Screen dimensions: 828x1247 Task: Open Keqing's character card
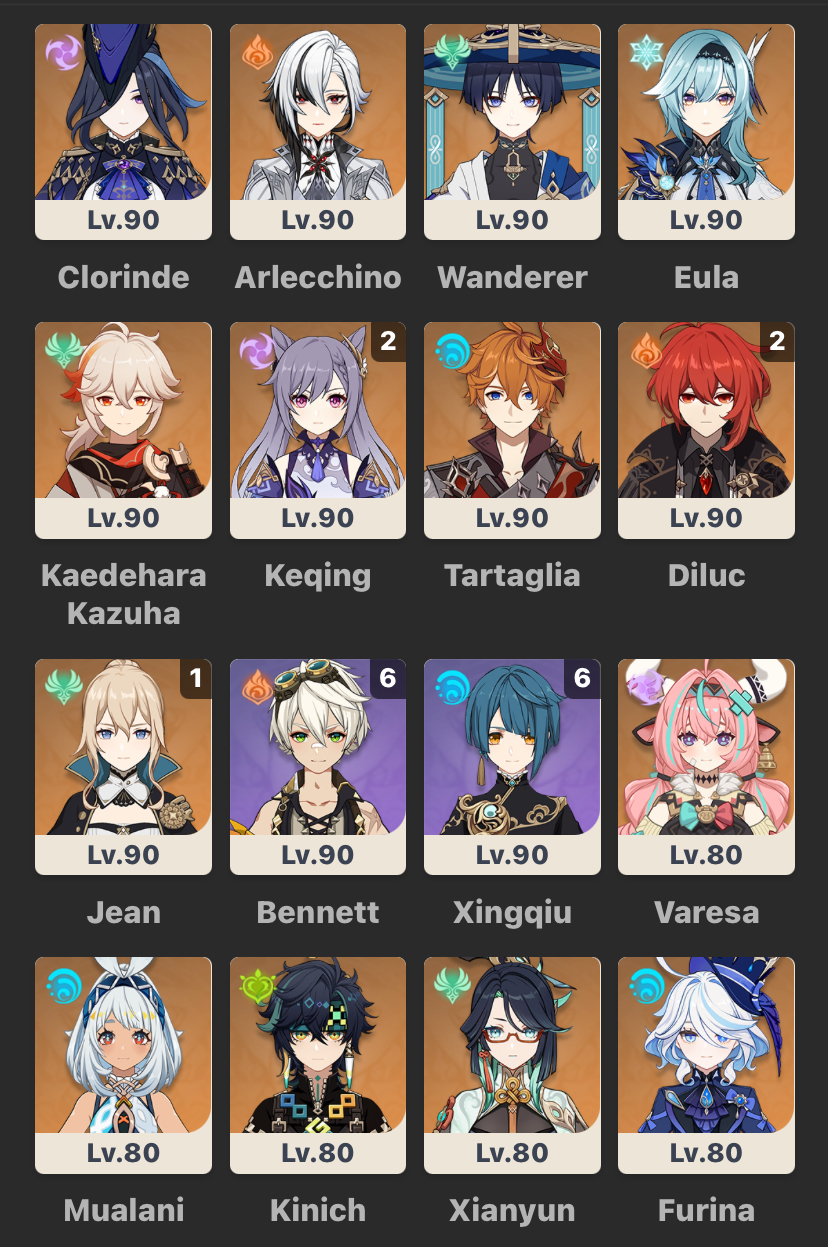pos(318,428)
